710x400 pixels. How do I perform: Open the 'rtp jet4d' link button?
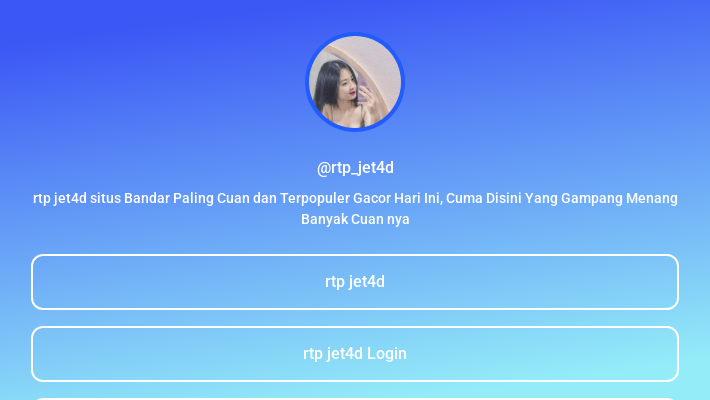click(x=355, y=282)
